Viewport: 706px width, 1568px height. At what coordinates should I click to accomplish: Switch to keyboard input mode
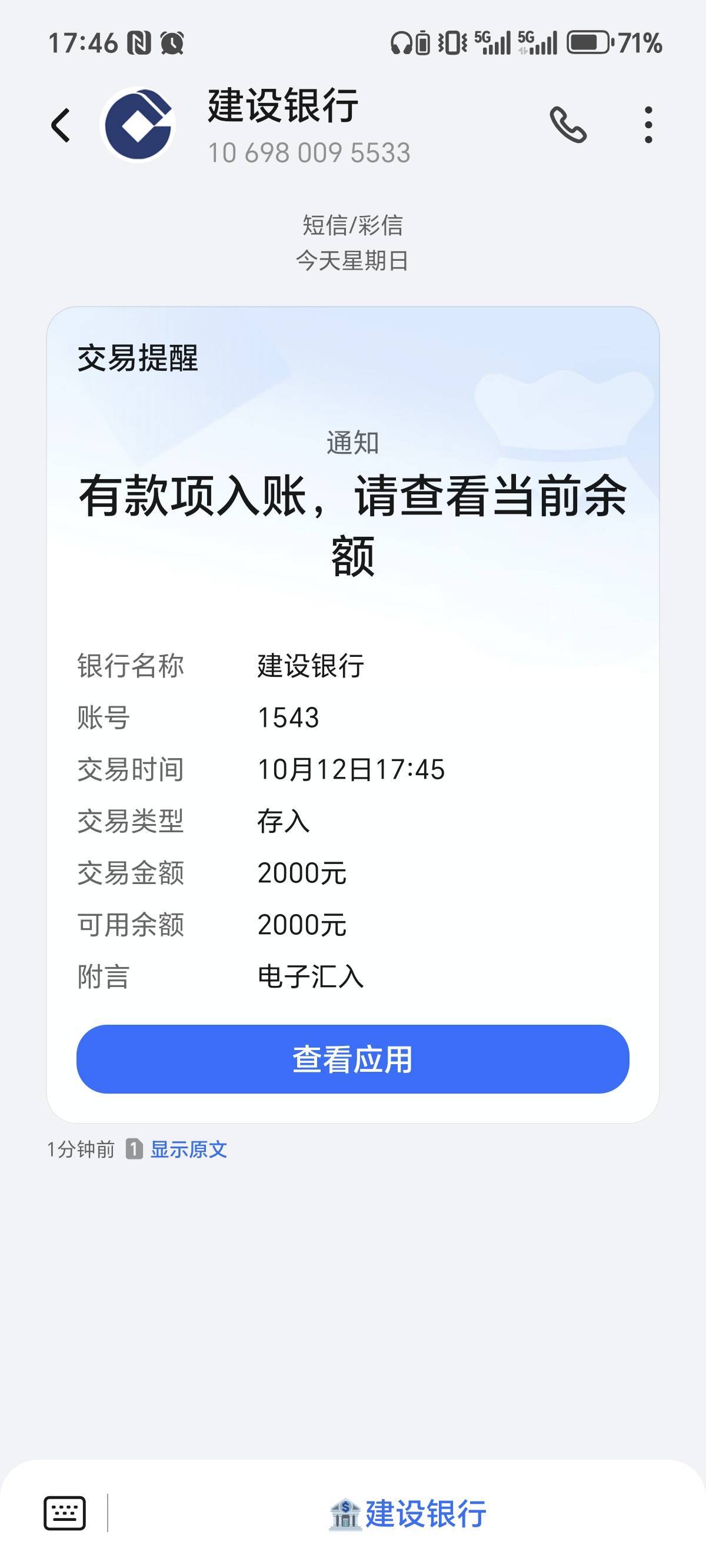[65, 1513]
